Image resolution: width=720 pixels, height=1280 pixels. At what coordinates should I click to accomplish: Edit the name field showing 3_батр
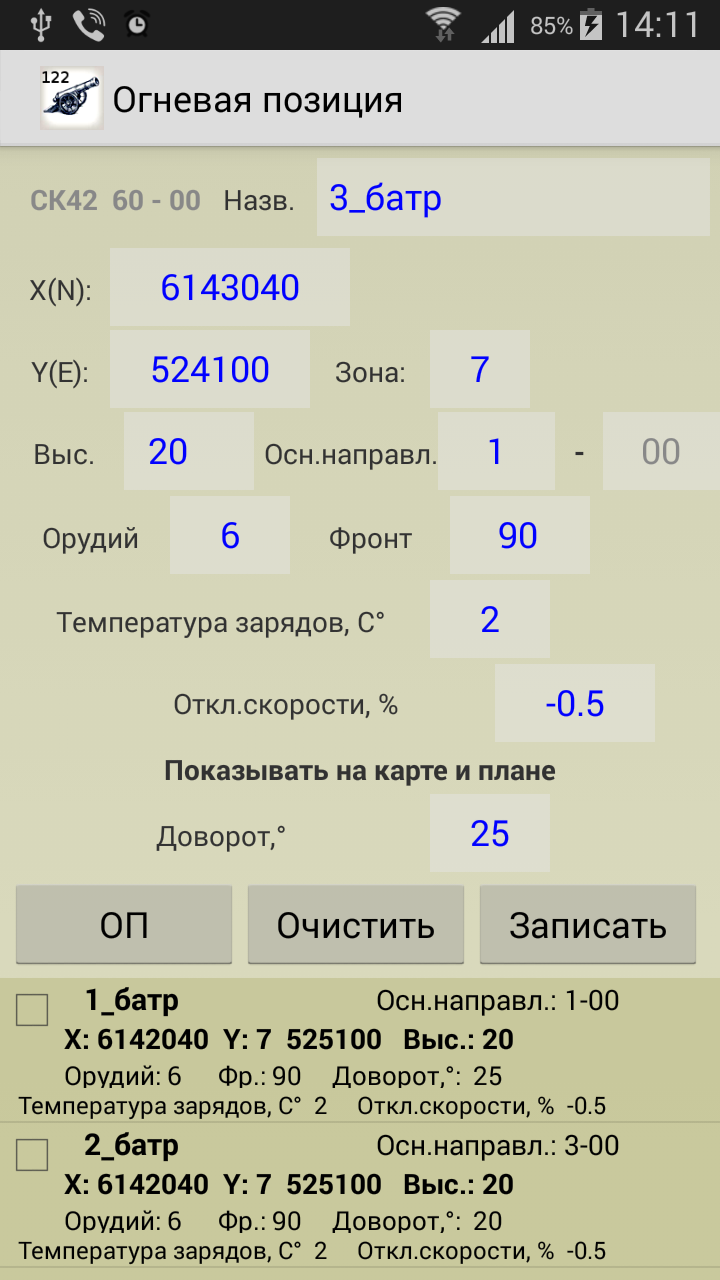[x=513, y=198]
